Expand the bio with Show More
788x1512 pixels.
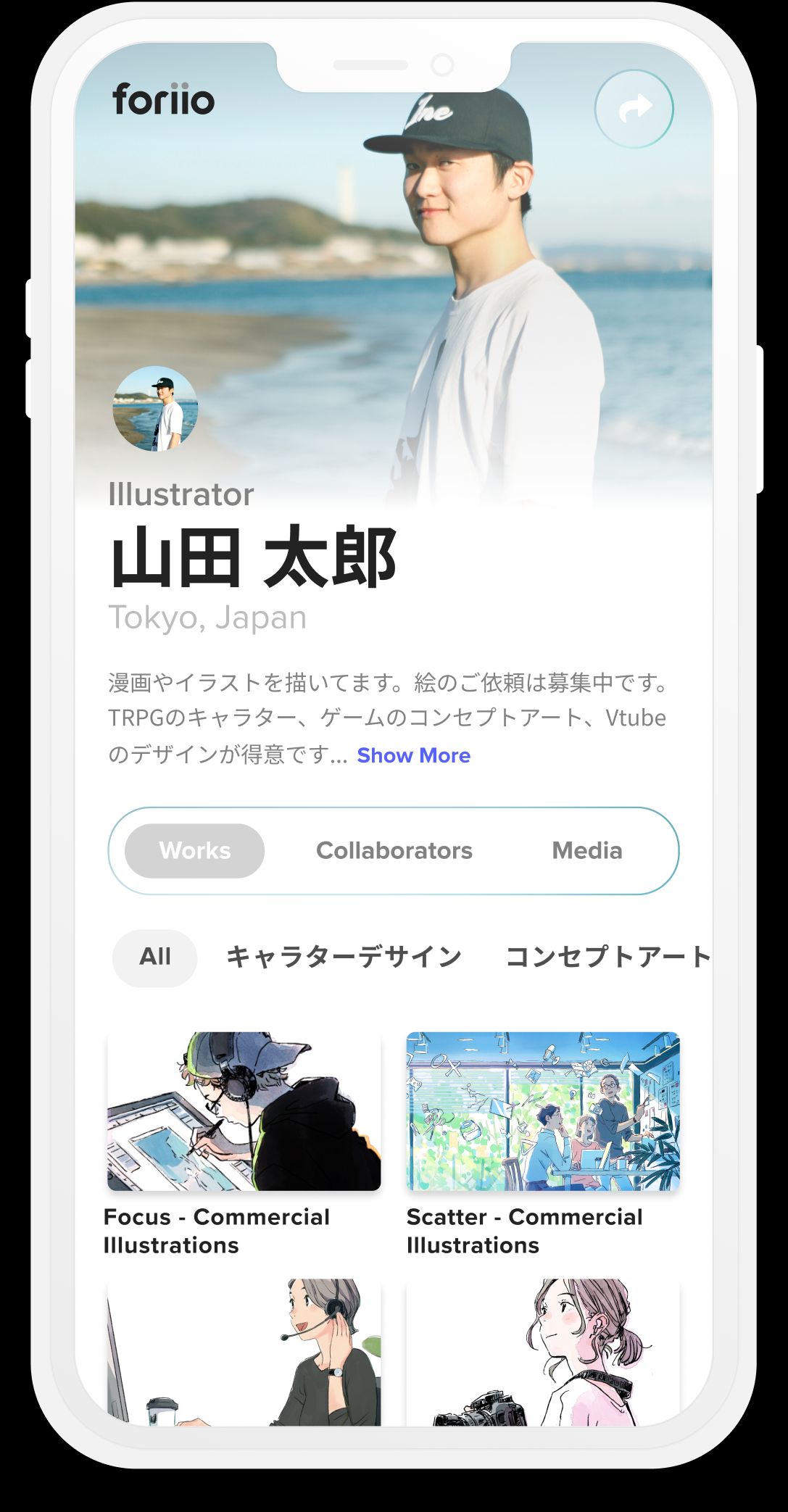[x=412, y=756]
